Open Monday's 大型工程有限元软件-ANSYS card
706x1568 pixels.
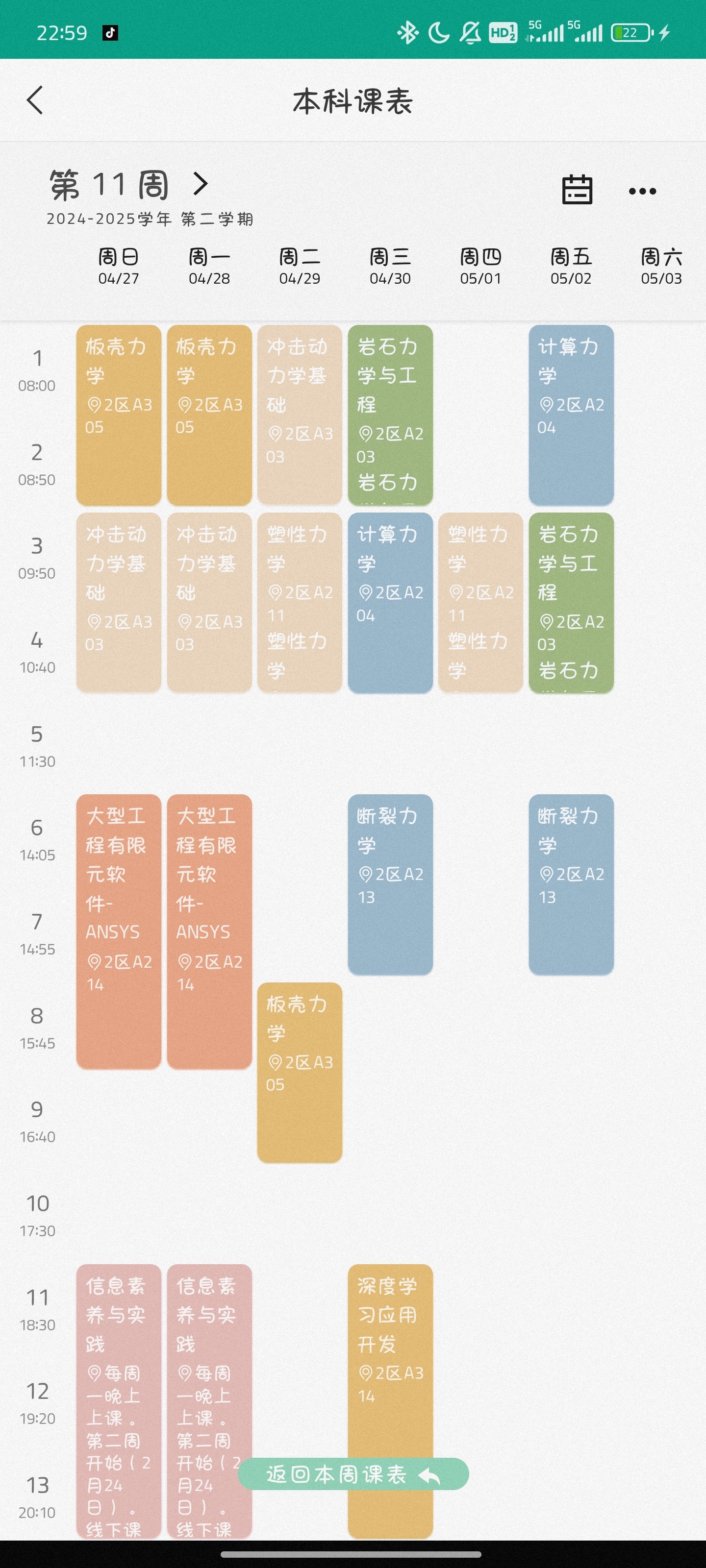coord(209,931)
